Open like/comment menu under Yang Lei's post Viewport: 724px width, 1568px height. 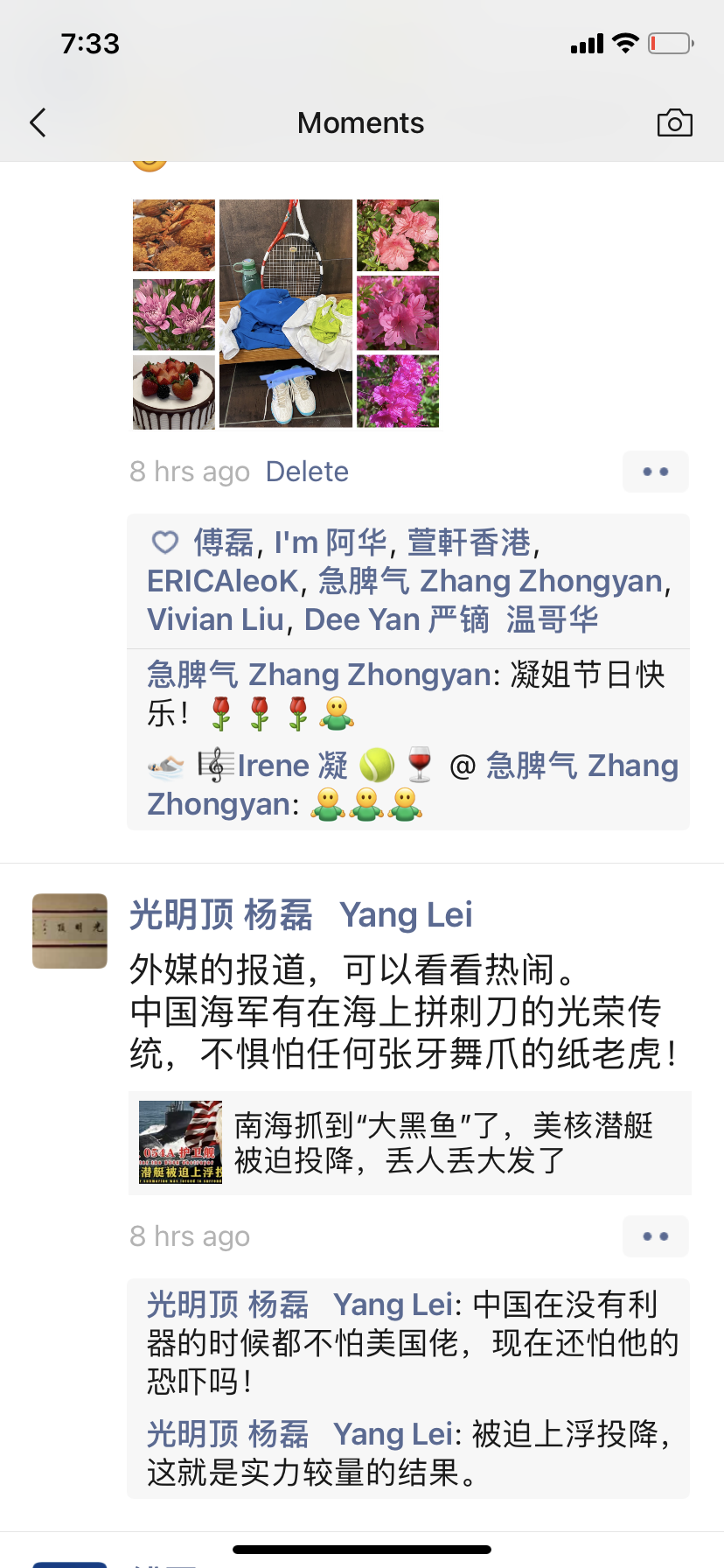click(655, 1236)
